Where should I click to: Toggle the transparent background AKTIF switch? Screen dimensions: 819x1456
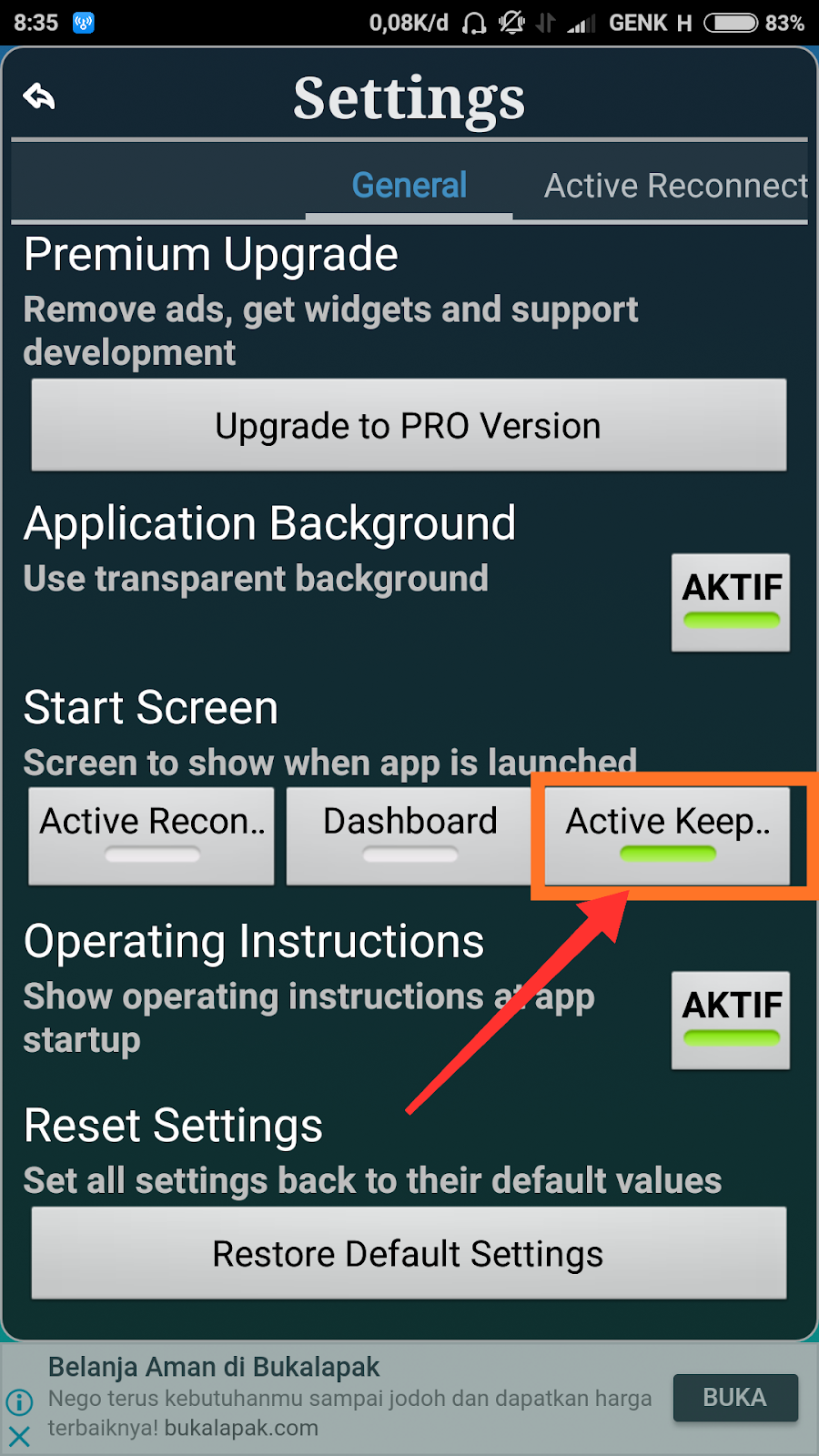tap(731, 602)
